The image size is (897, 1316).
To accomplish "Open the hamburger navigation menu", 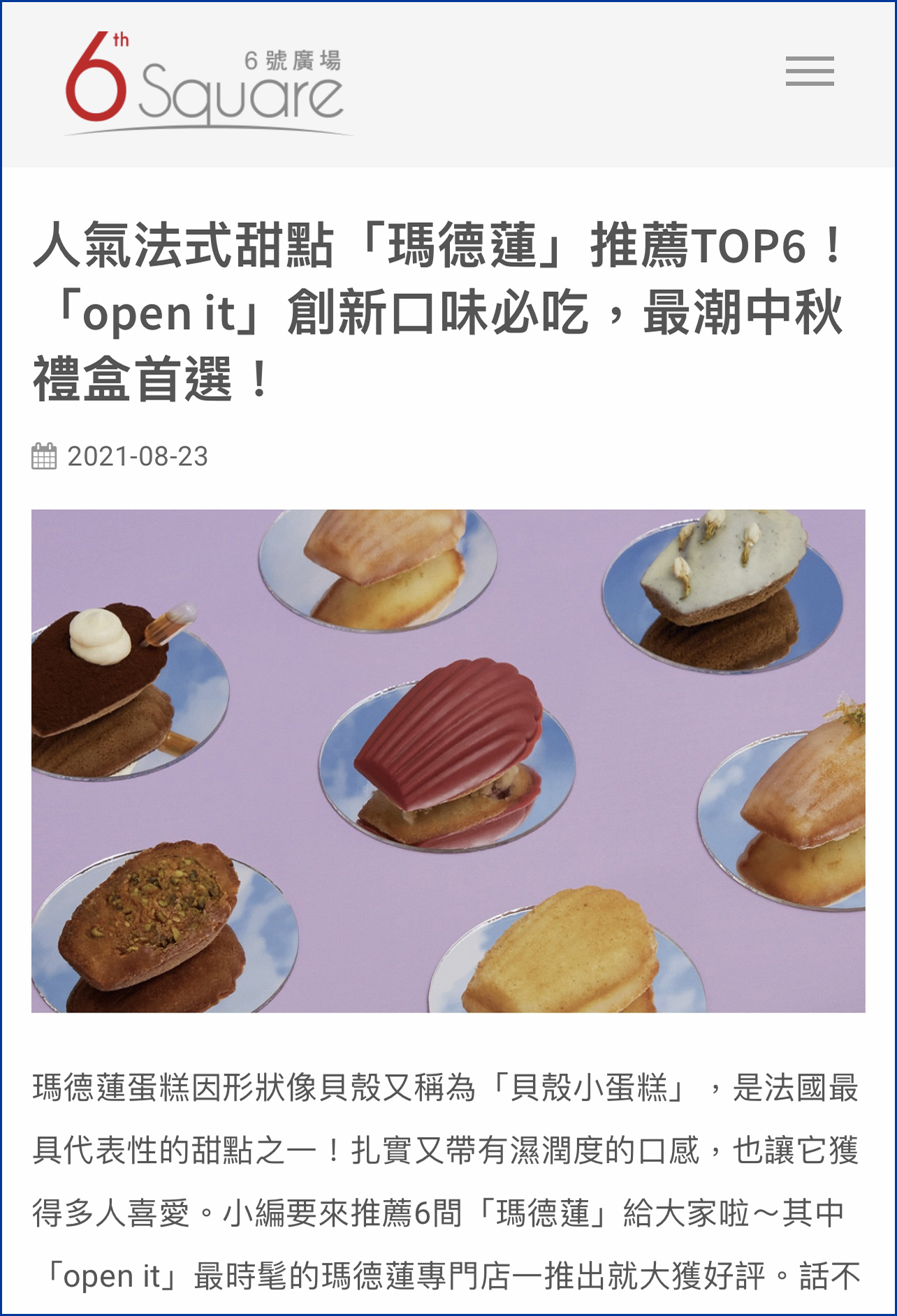I will tap(810, 71).
